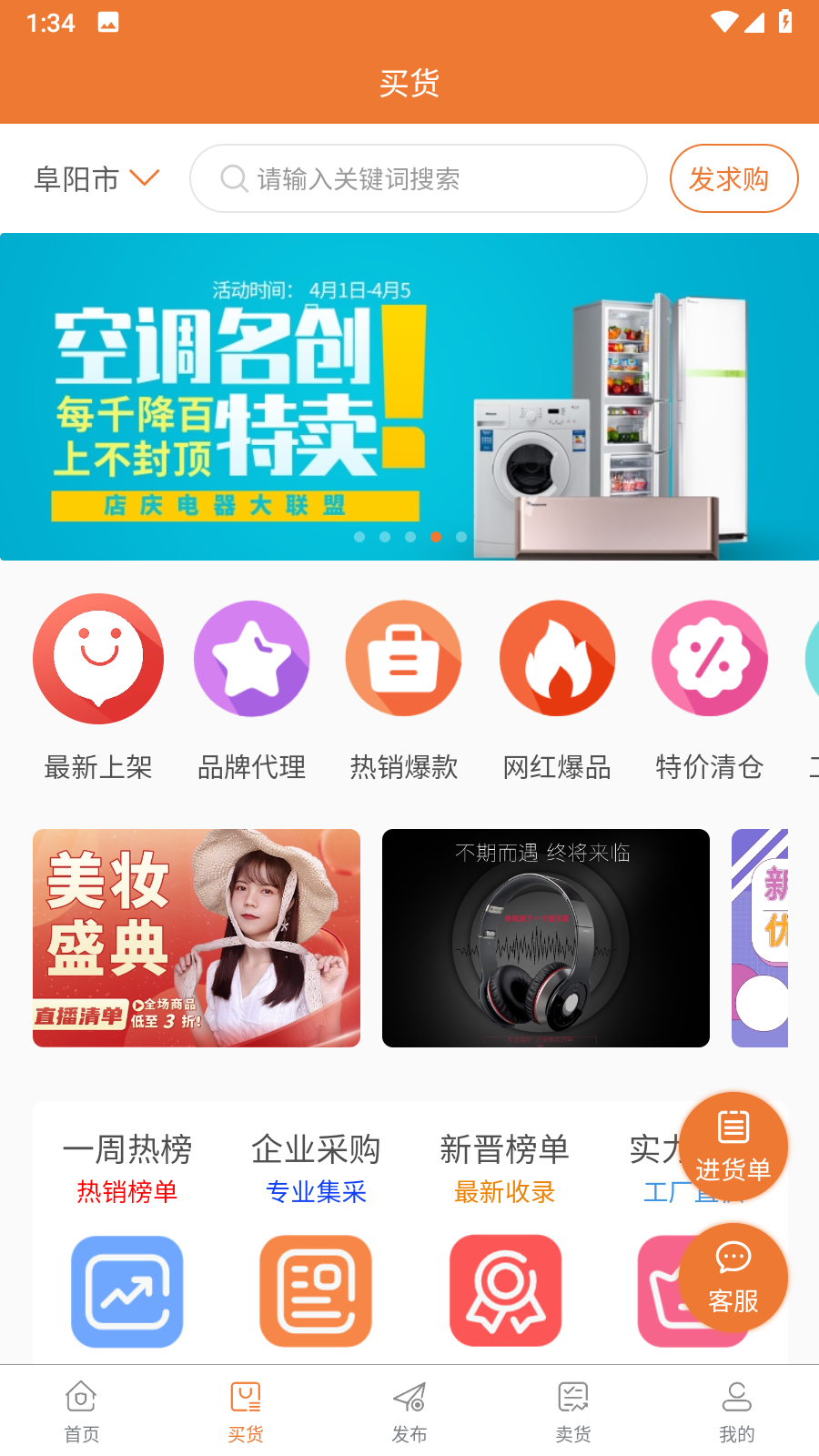This screenshot has width=819, height=1456.
Task: Open 特价清仓 discount badge icon
Action: click(x=710, y=658)
